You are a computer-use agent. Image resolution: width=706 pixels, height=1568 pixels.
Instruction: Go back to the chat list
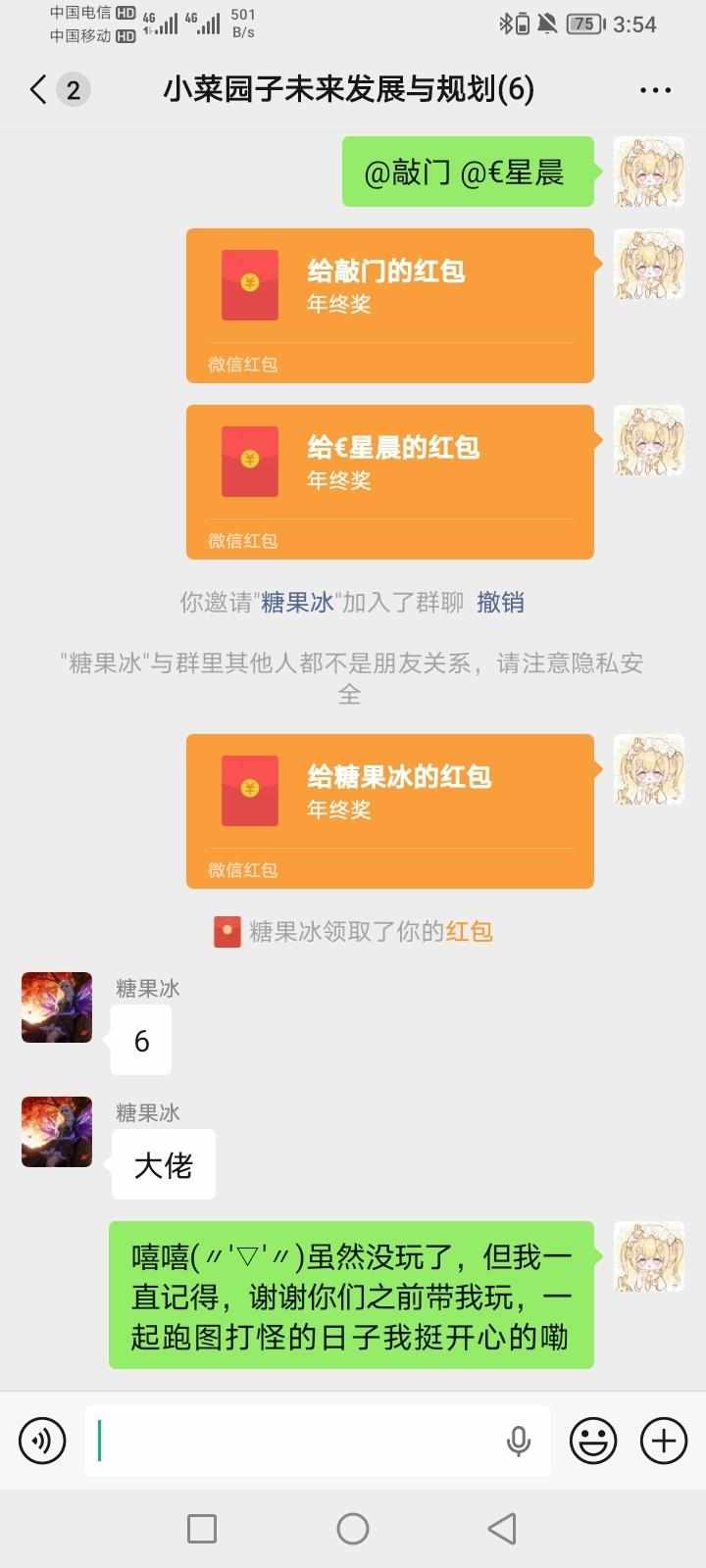[39, 90]
